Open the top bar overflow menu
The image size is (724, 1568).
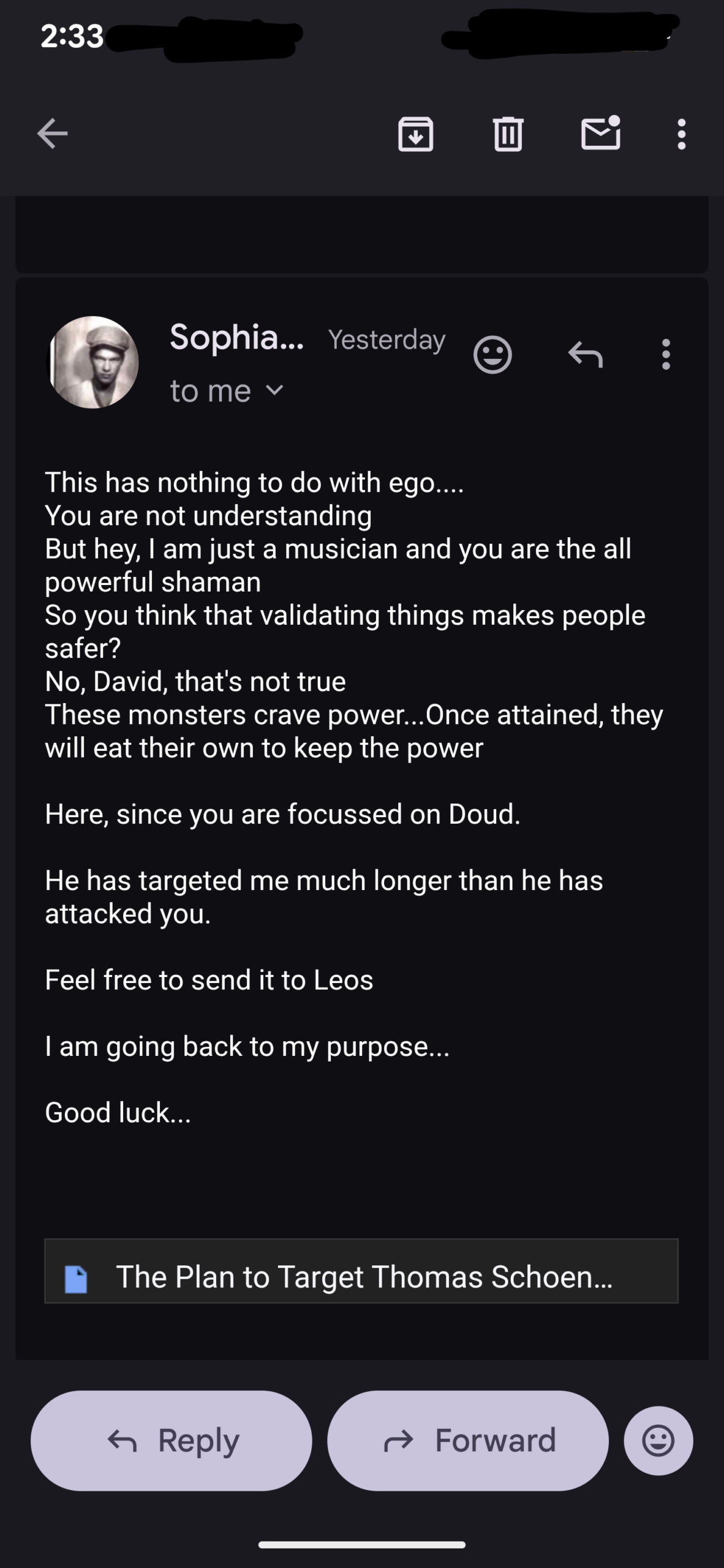pos(681,134)
